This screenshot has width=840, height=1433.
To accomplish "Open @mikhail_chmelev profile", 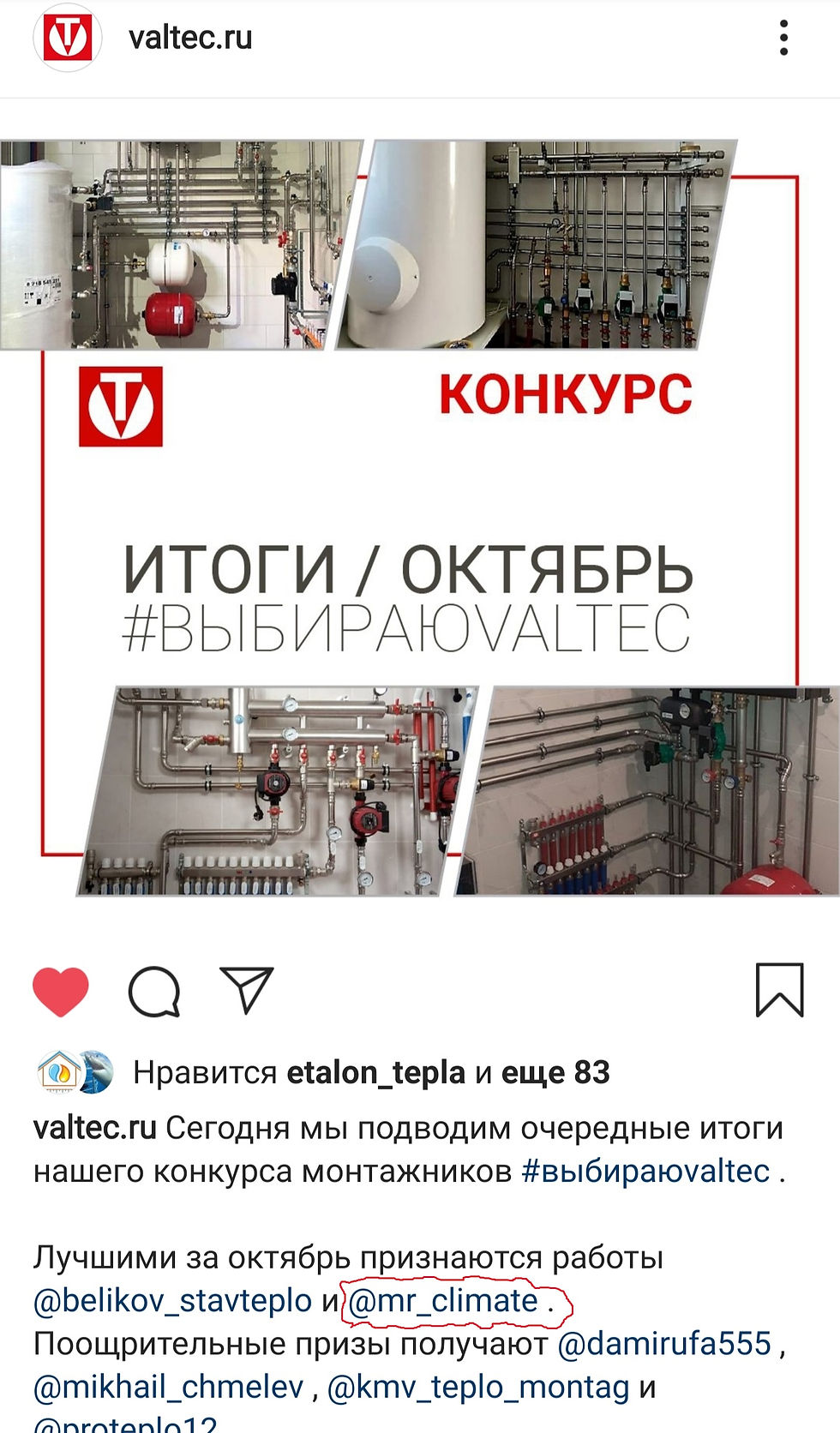I will 169,1388.
